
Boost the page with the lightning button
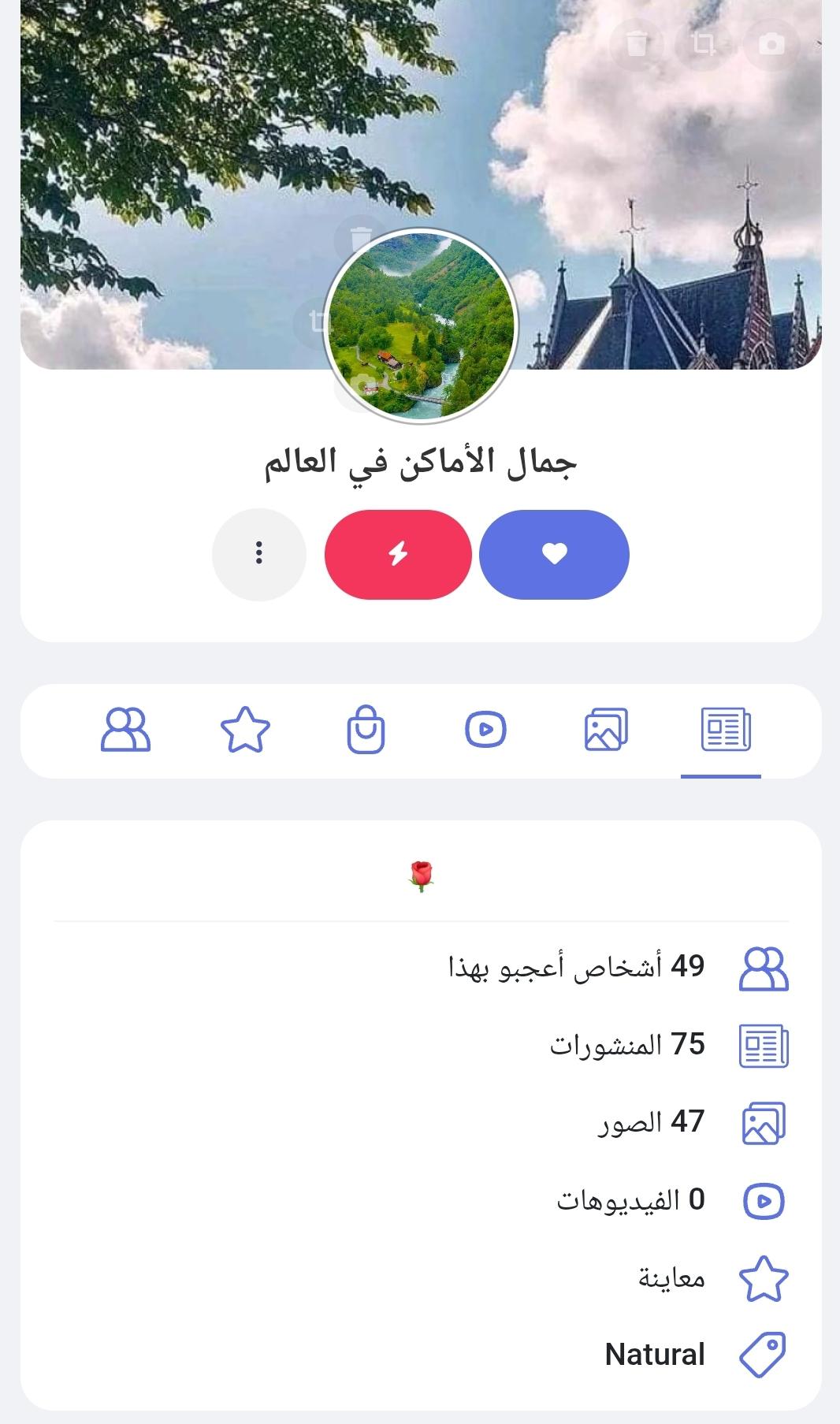[x=398, y=554]
